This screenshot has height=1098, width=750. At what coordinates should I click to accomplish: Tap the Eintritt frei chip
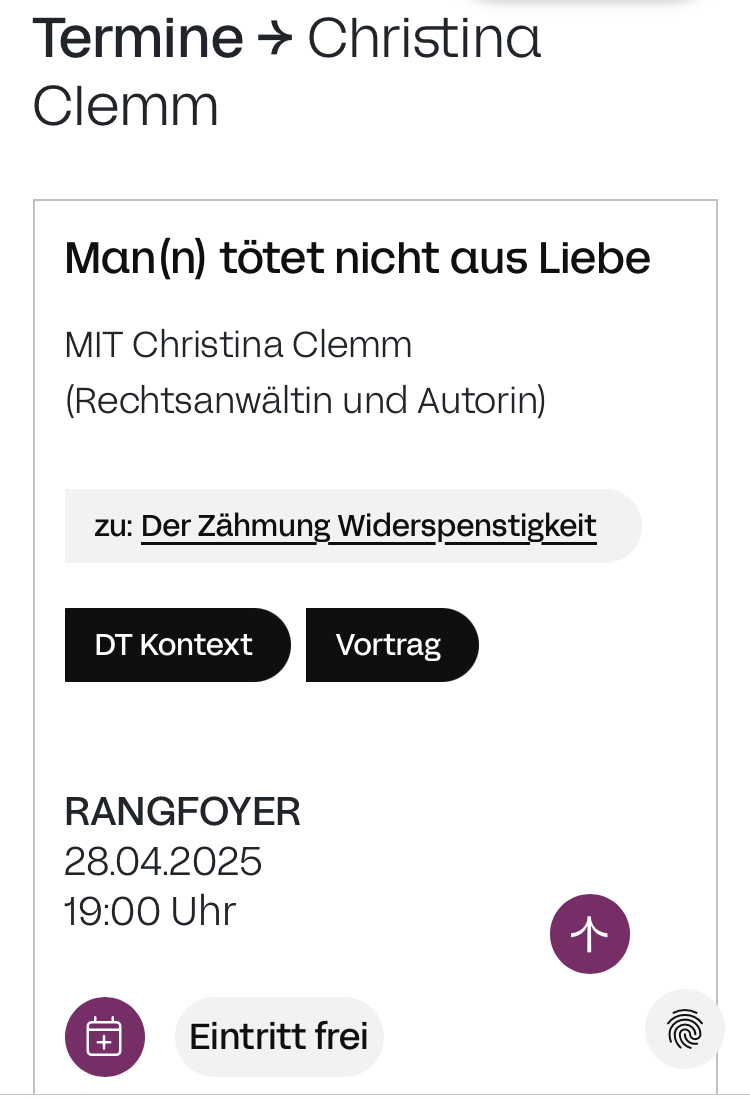(279, 1037)
